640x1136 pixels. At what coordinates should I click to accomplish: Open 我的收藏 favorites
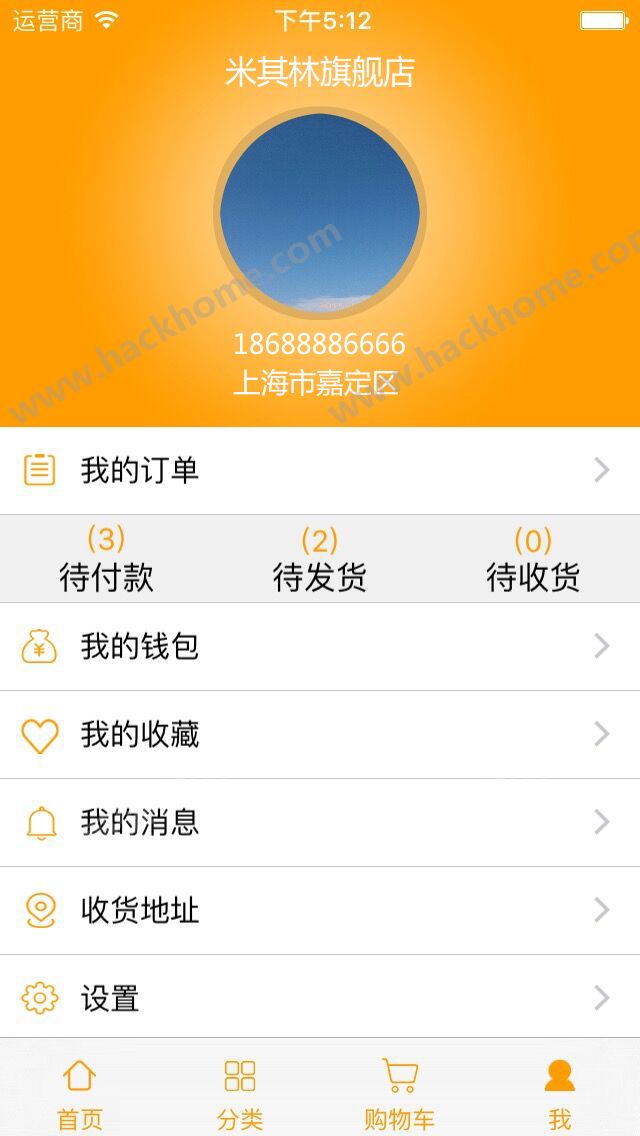(x=320, y=734)
